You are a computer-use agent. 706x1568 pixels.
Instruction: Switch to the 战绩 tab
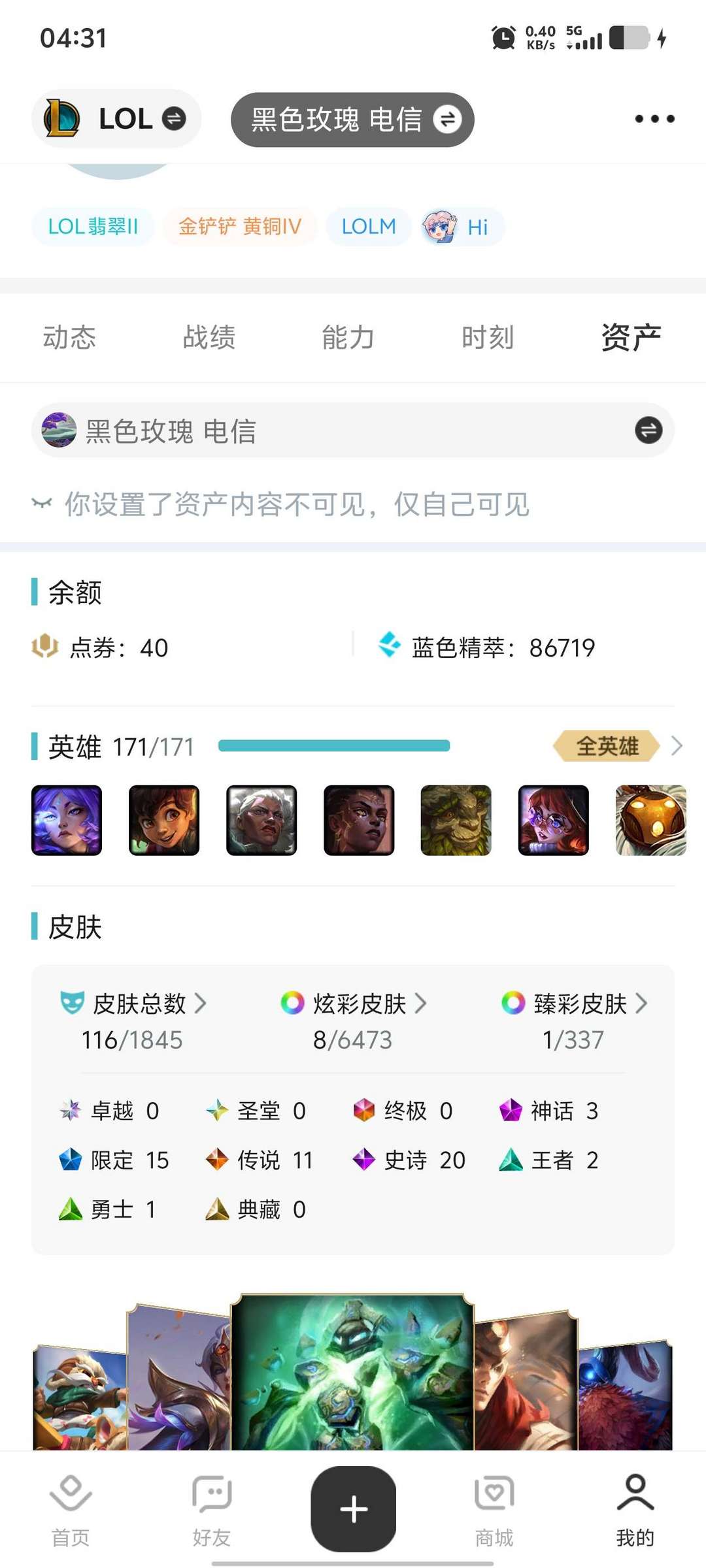pyautogui.click(x=209, y=337)
